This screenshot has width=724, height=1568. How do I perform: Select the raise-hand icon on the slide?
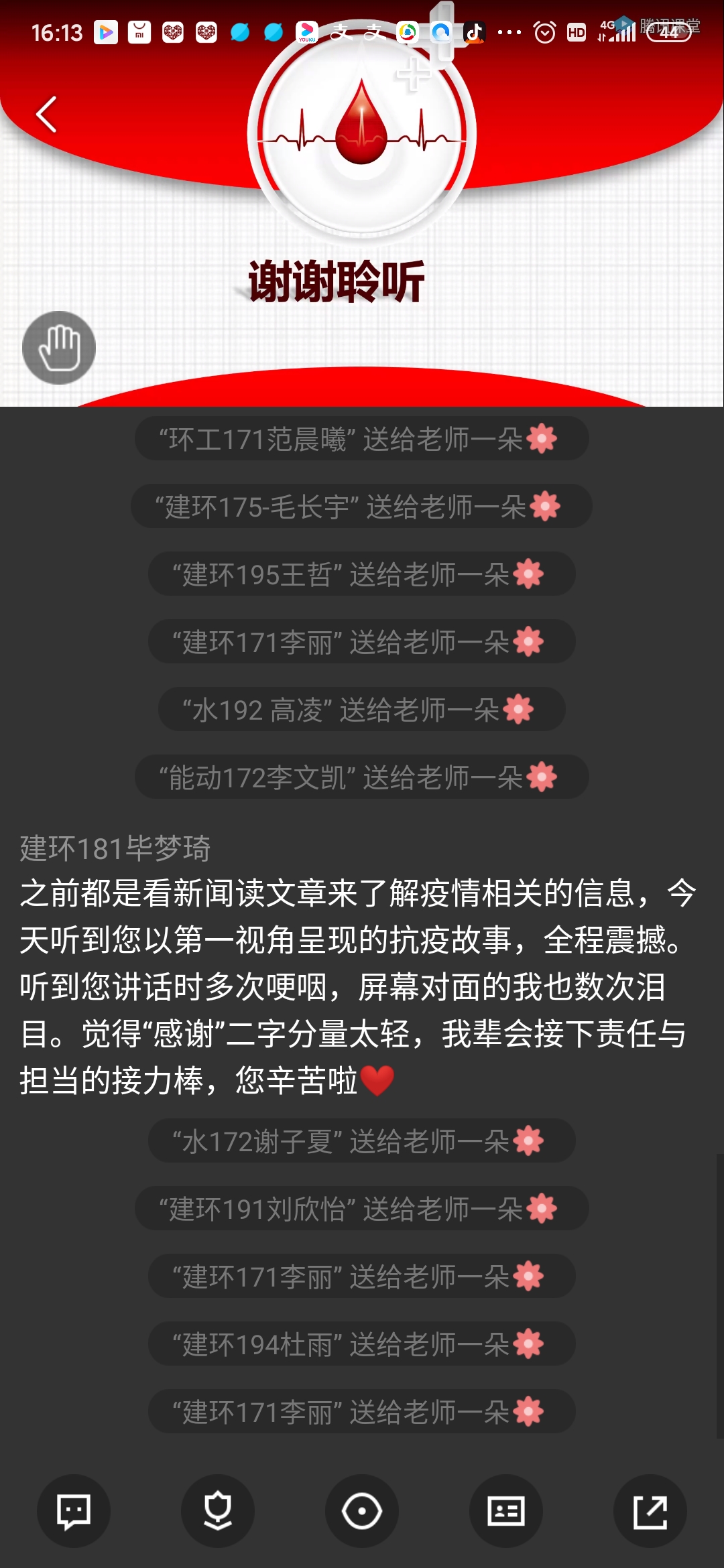(59, 348)
